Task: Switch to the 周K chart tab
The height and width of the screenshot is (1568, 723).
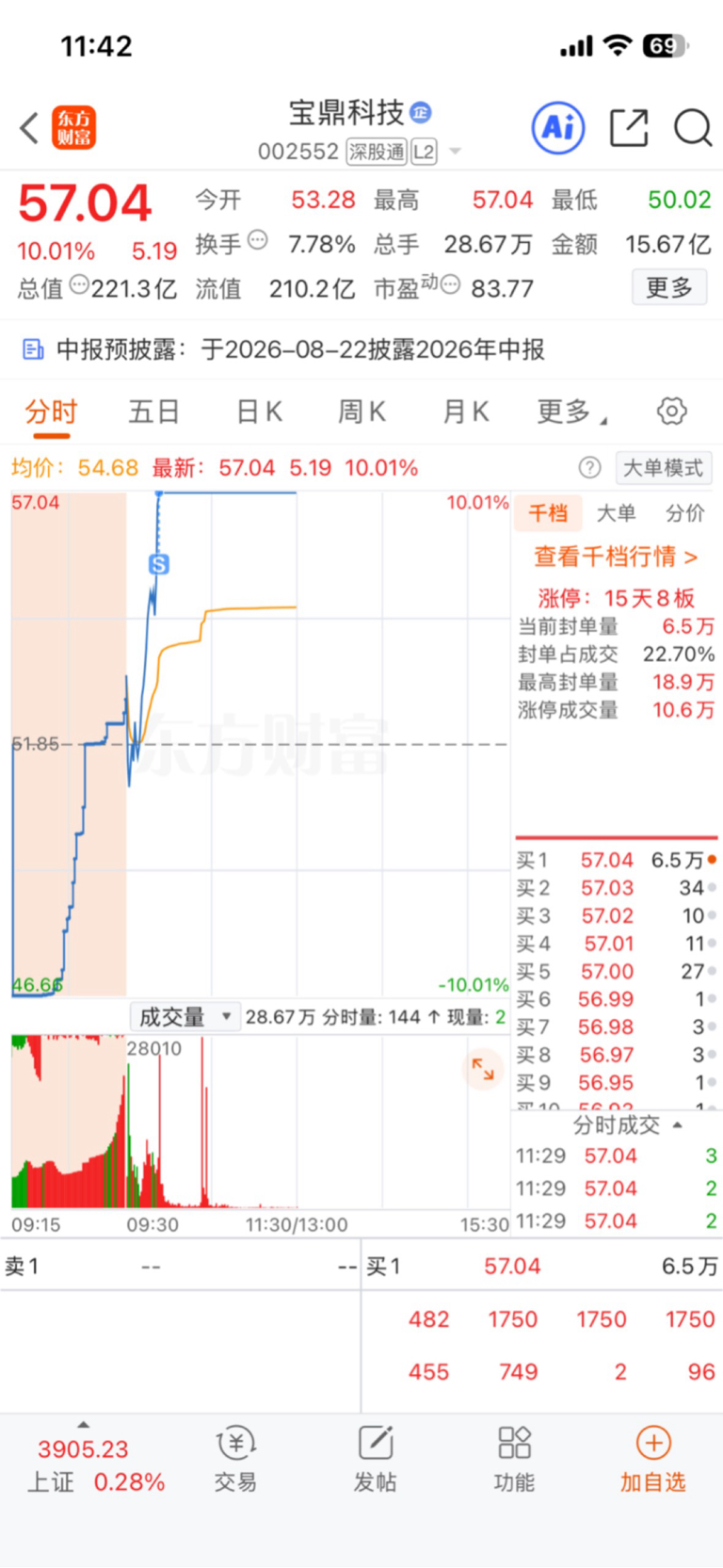Action: tap(362, 412)
